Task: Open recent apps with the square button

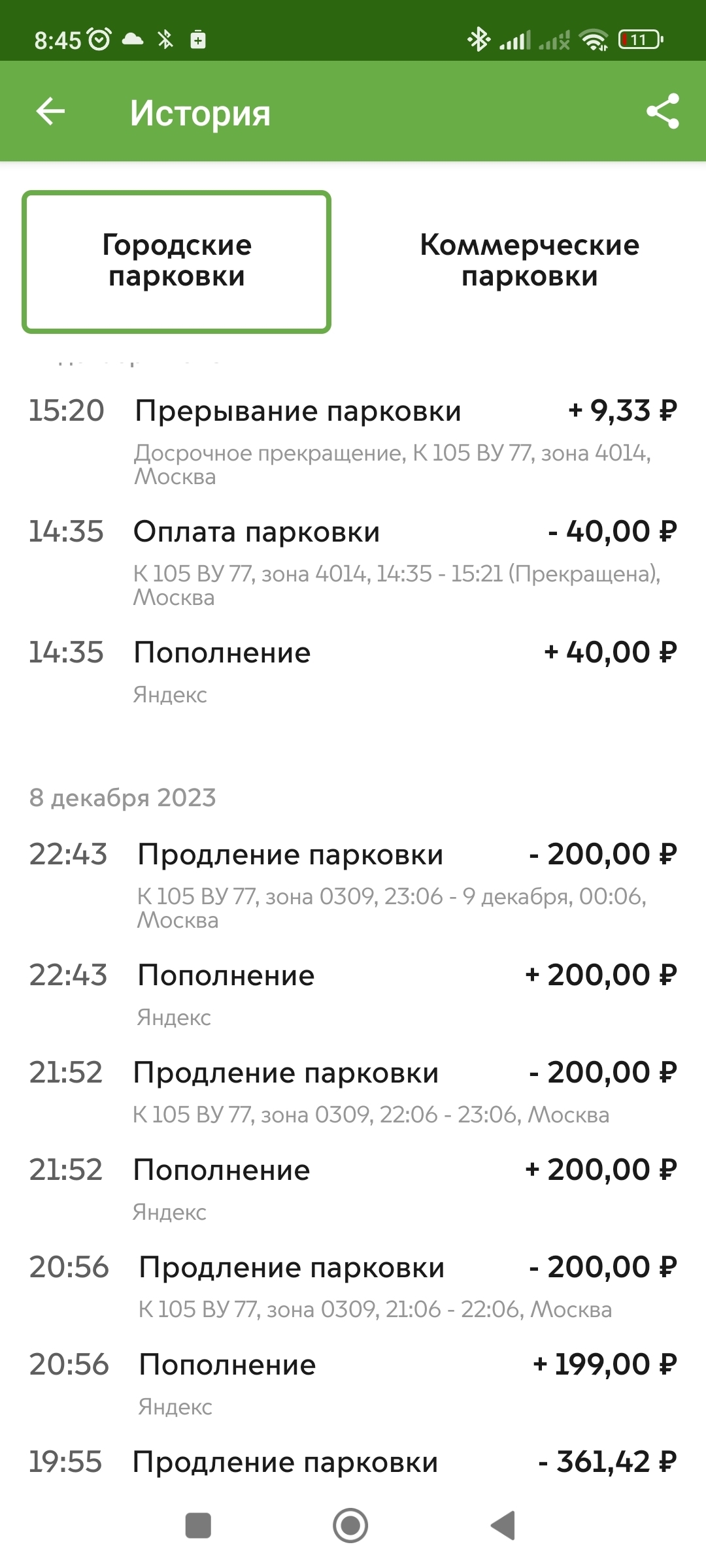Action: [x=198, y=1526]
